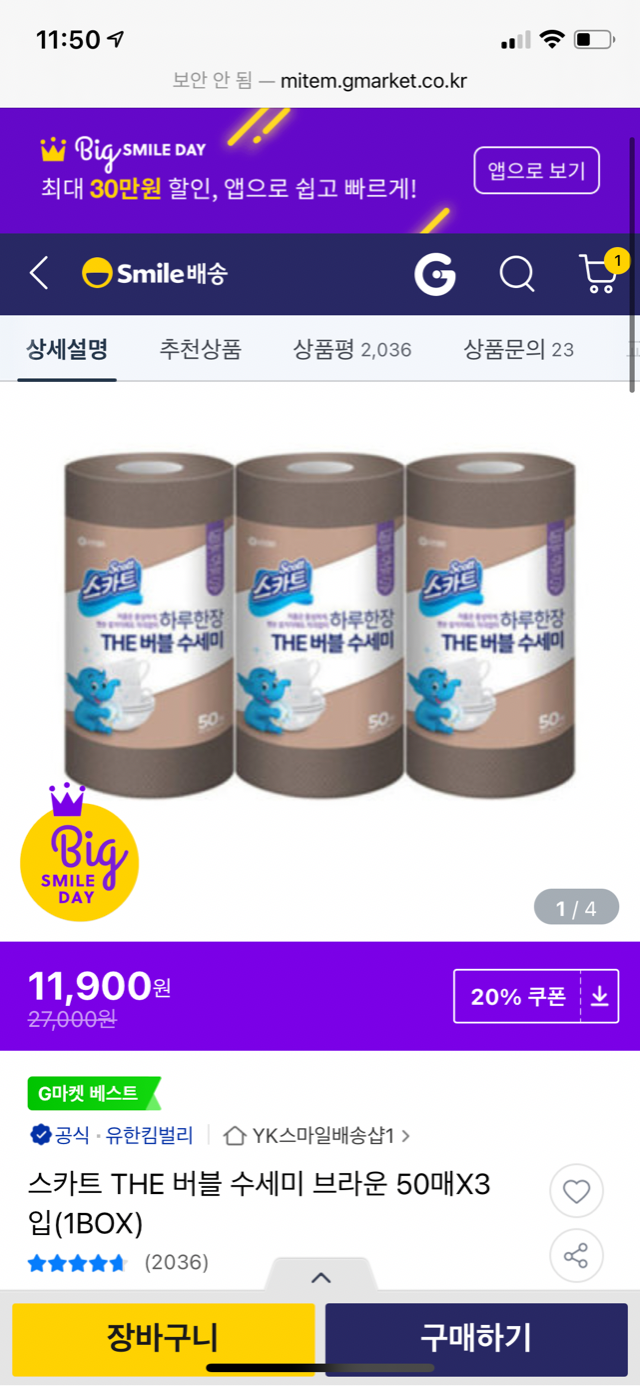Go back using the arrow icon
Viewport: 640px width, 1386px height.
[39, 273]
